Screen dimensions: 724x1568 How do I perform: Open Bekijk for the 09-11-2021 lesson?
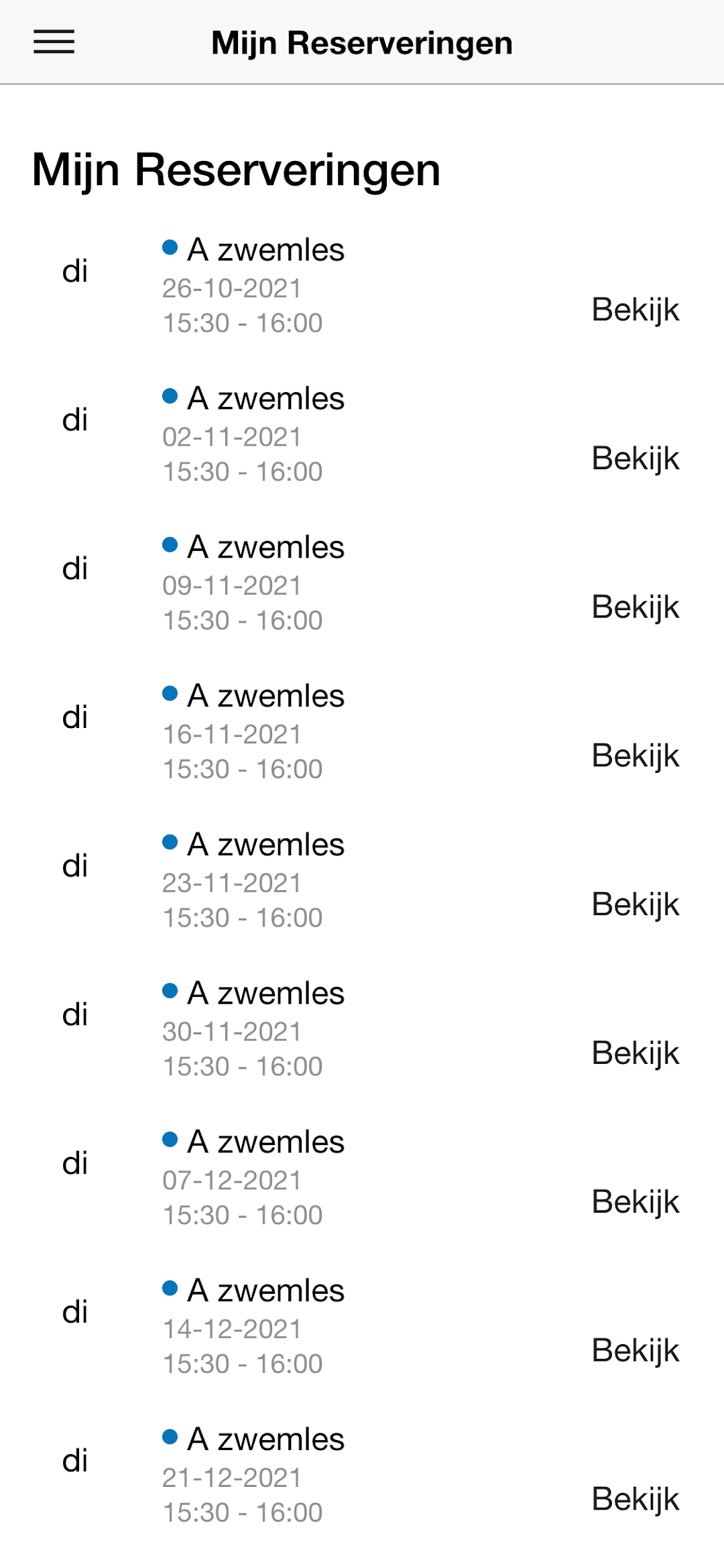635,607
